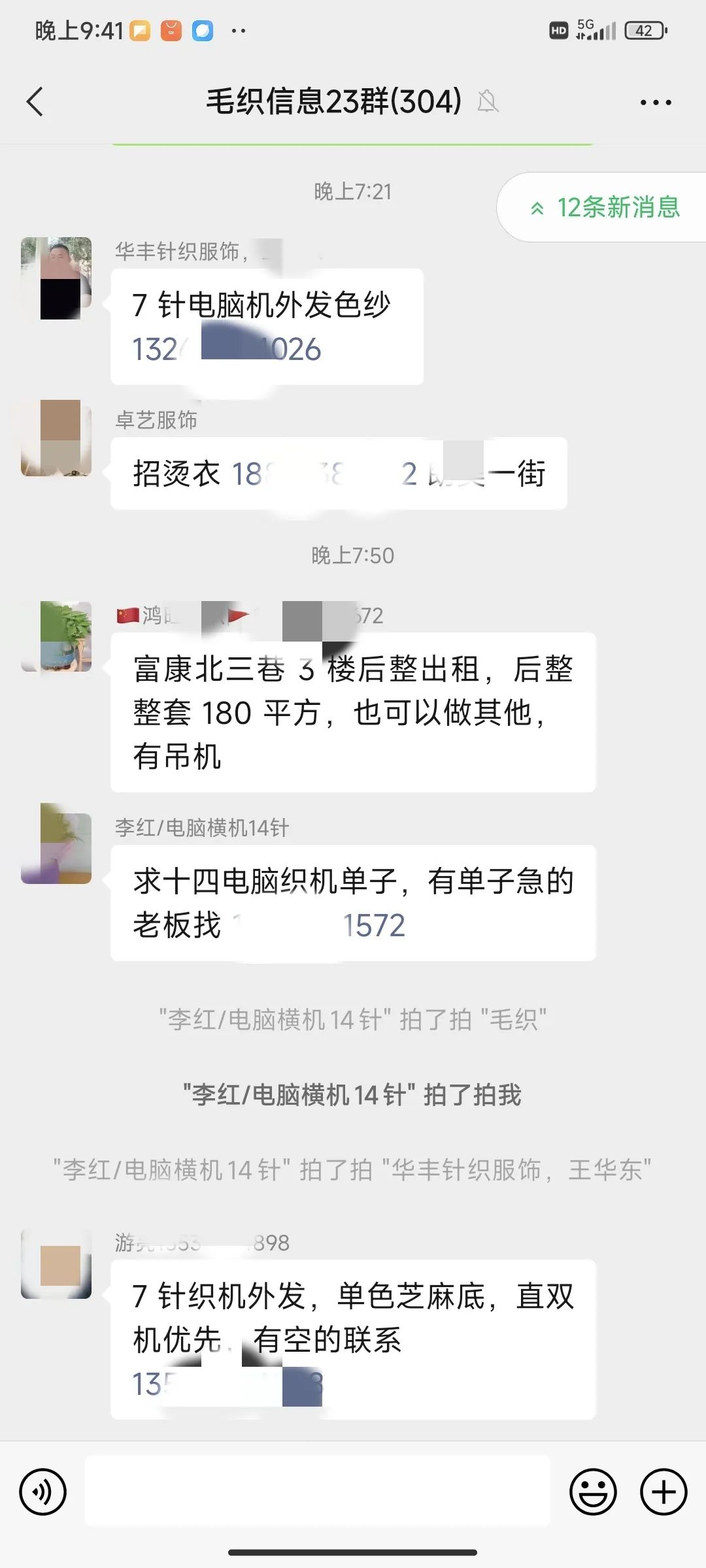706x1568 pixels.
Task: Focus the message text field
Action: pyautogui.click(x=318, y=1492)
